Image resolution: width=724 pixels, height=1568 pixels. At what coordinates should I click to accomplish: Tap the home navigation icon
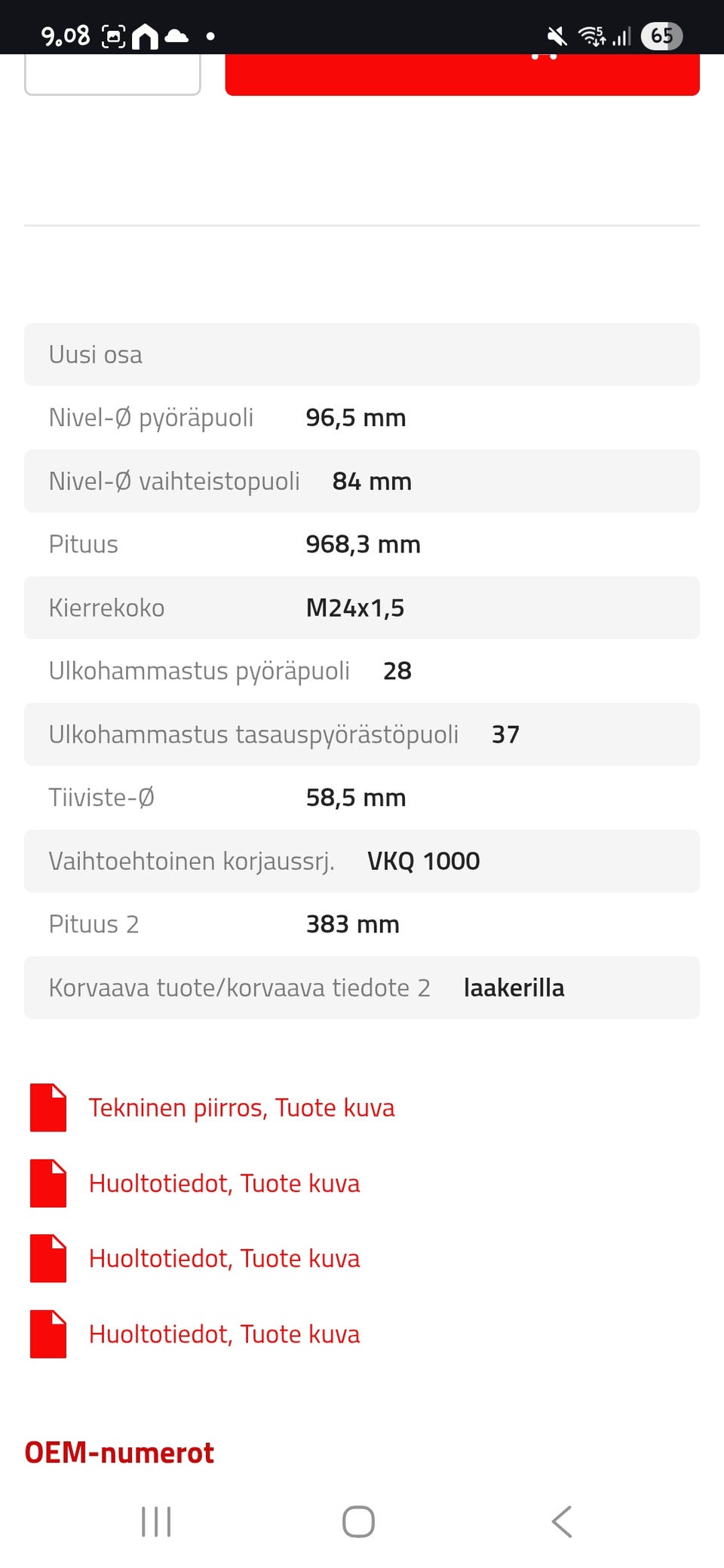click(359, 1521)
